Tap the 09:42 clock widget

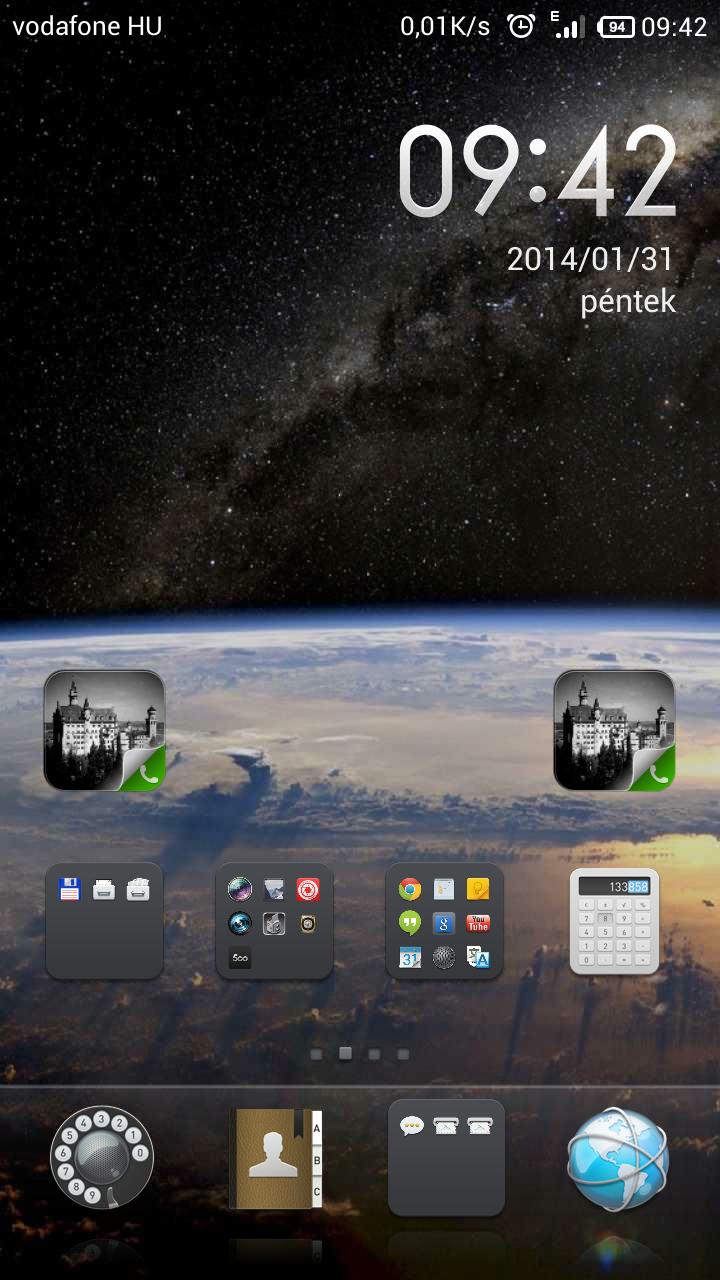[538, 170]
